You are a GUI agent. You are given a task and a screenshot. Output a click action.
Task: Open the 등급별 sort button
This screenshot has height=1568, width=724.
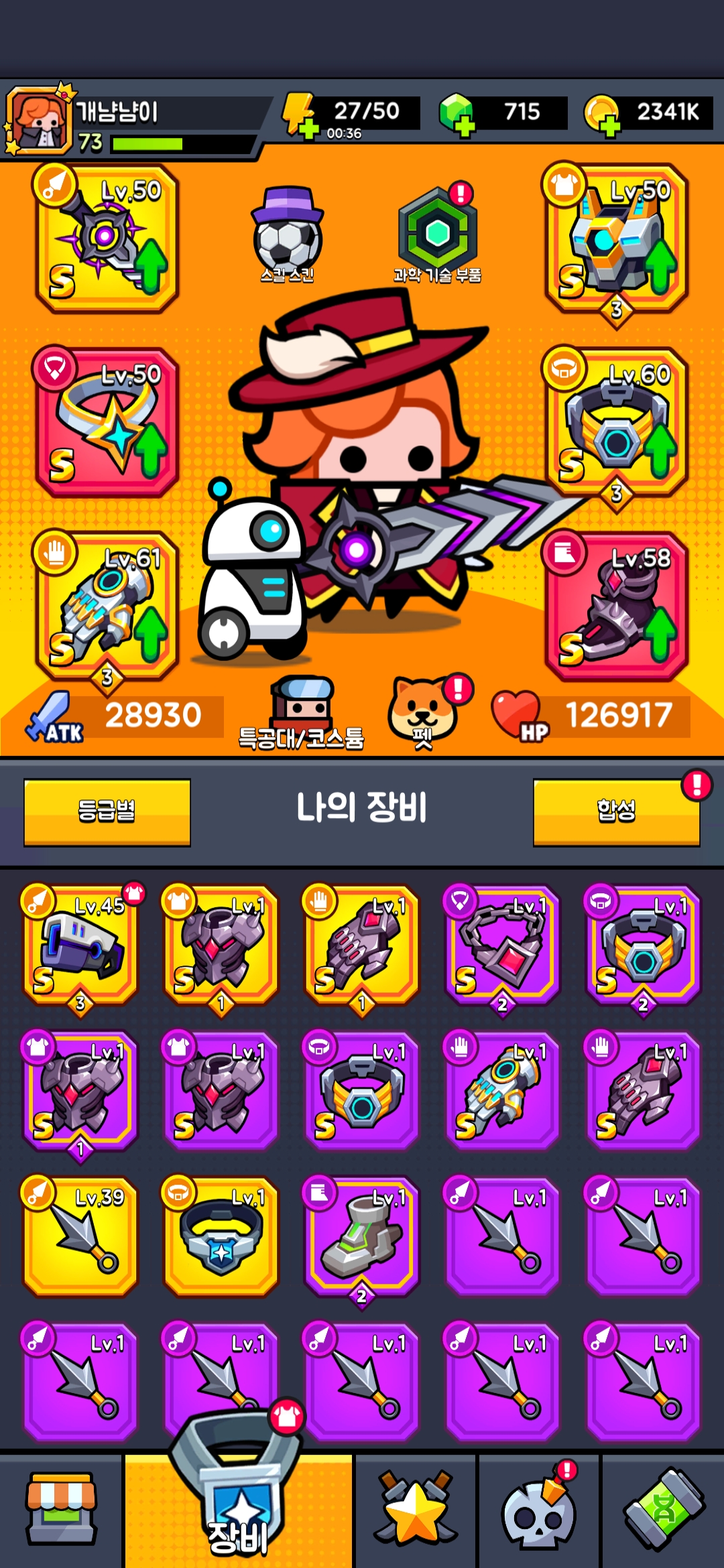(x=107, y=811)
